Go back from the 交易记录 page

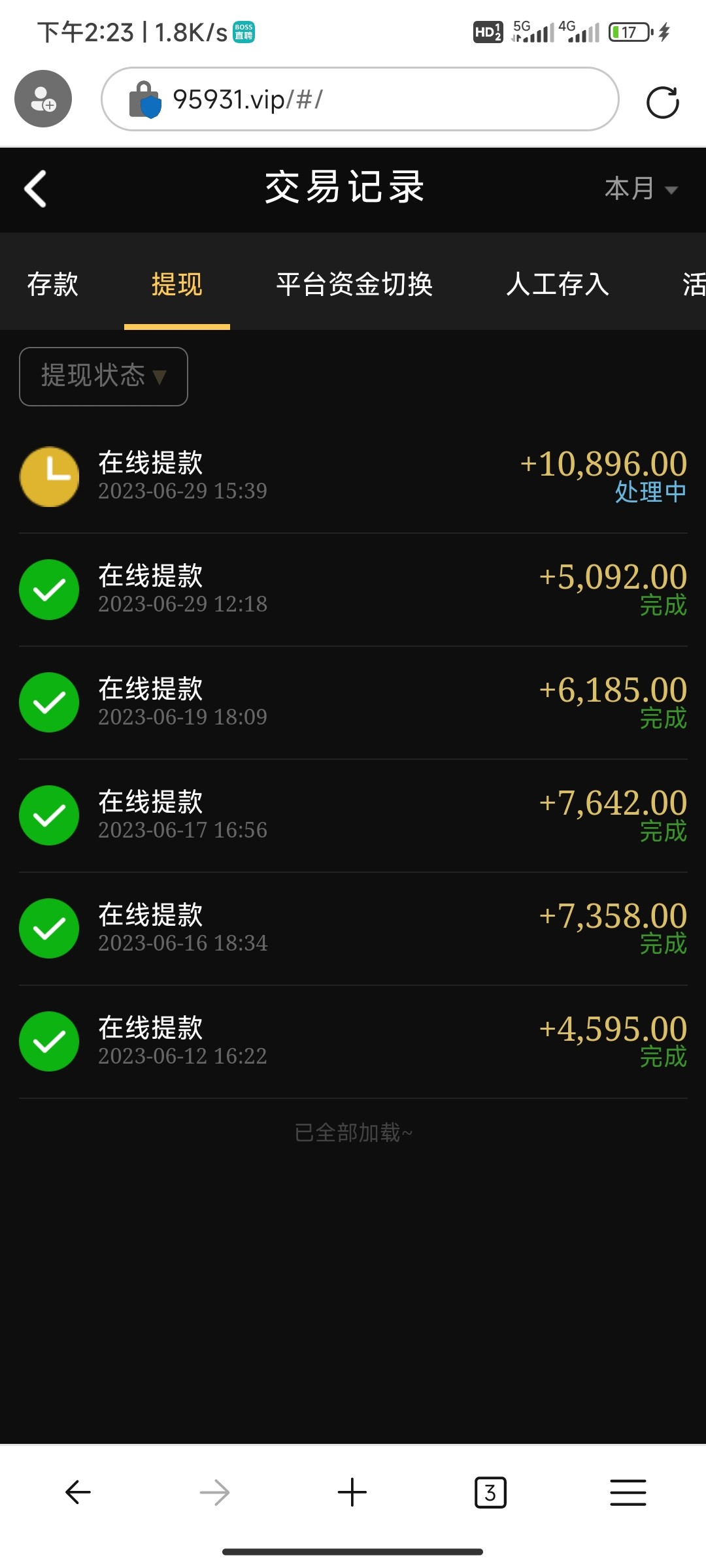pos(35,189)
